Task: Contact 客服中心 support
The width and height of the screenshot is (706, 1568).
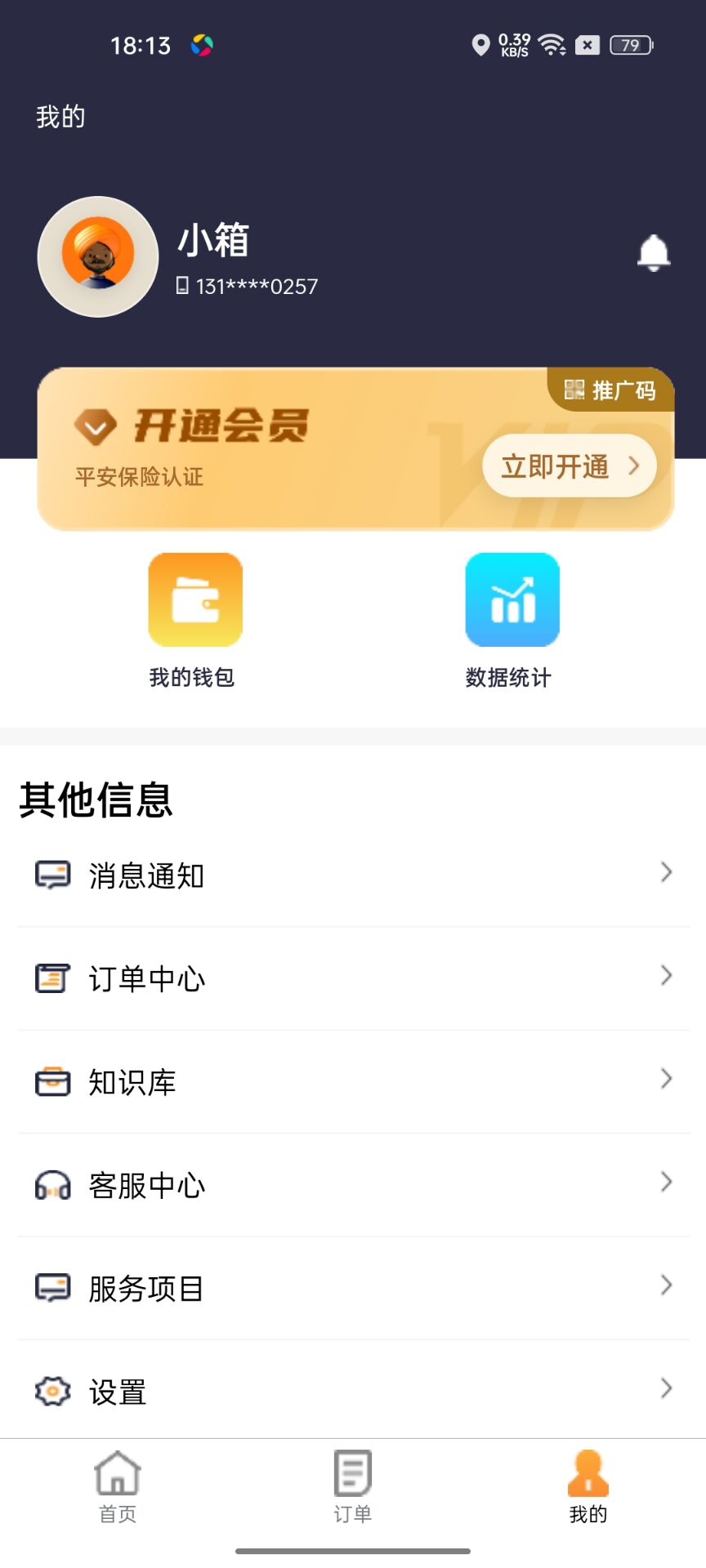Action: pyautogui.click(x=353, y=1185)
